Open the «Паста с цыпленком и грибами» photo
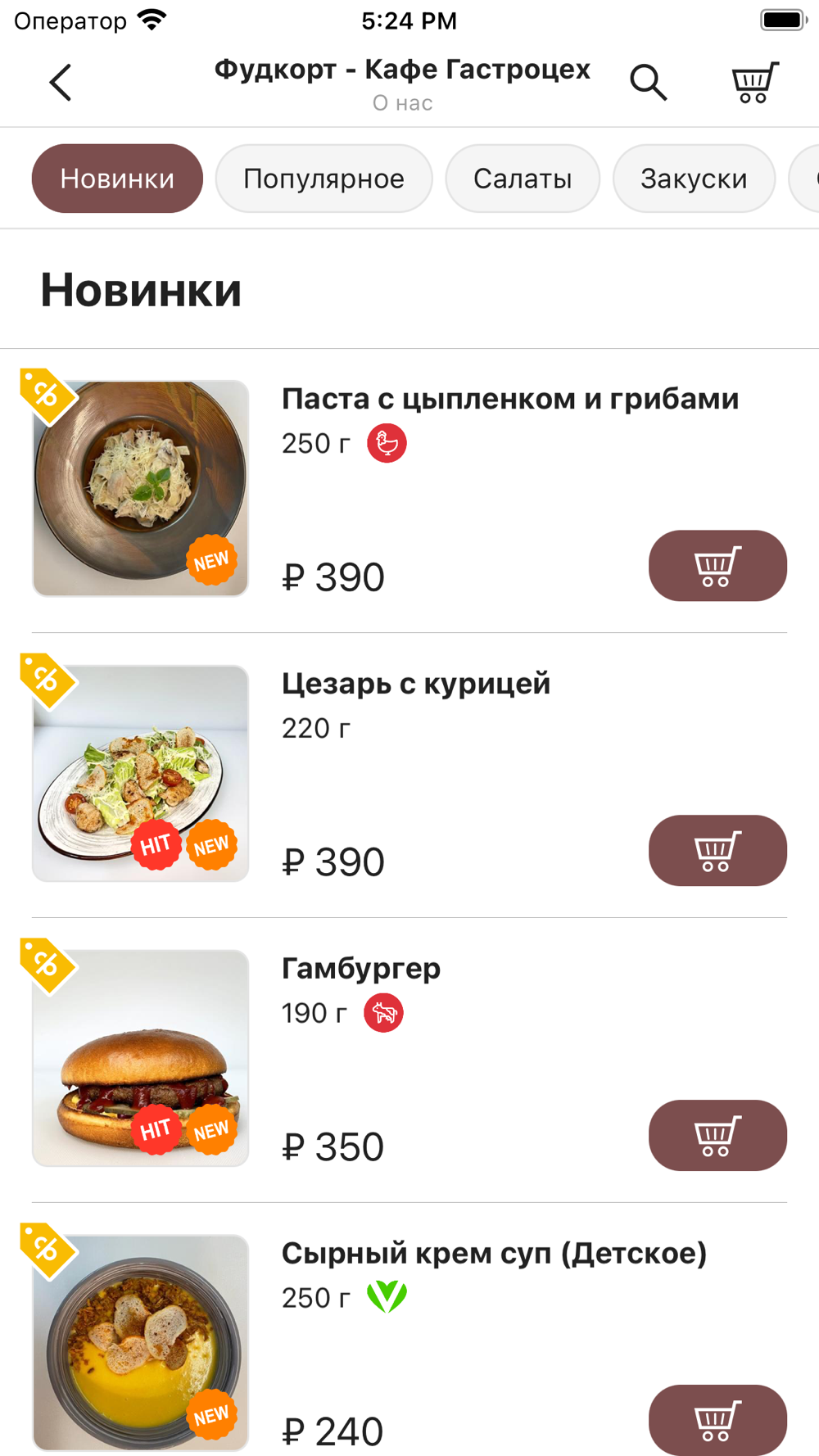 [x=140, y=488]
